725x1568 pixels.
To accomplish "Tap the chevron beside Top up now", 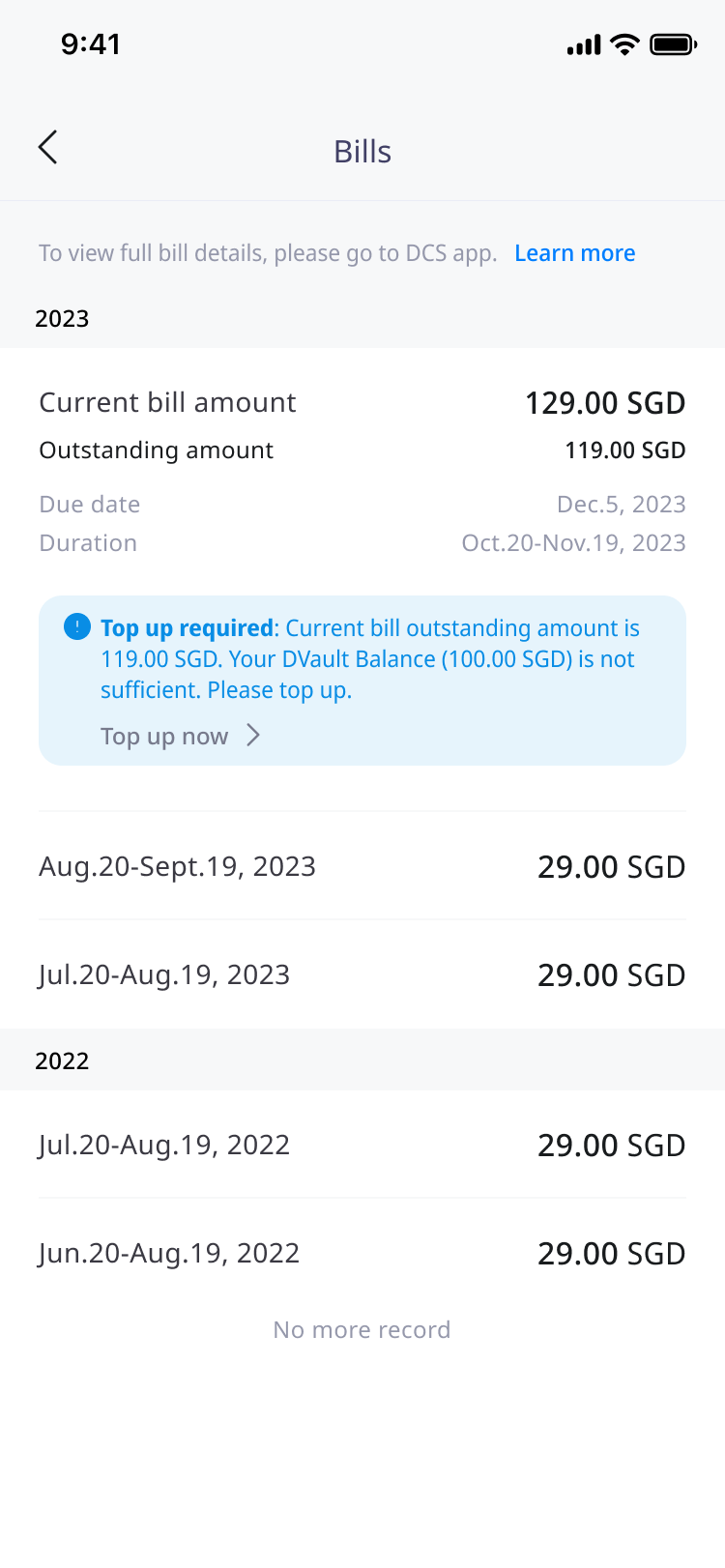I will tap(253, 736).
